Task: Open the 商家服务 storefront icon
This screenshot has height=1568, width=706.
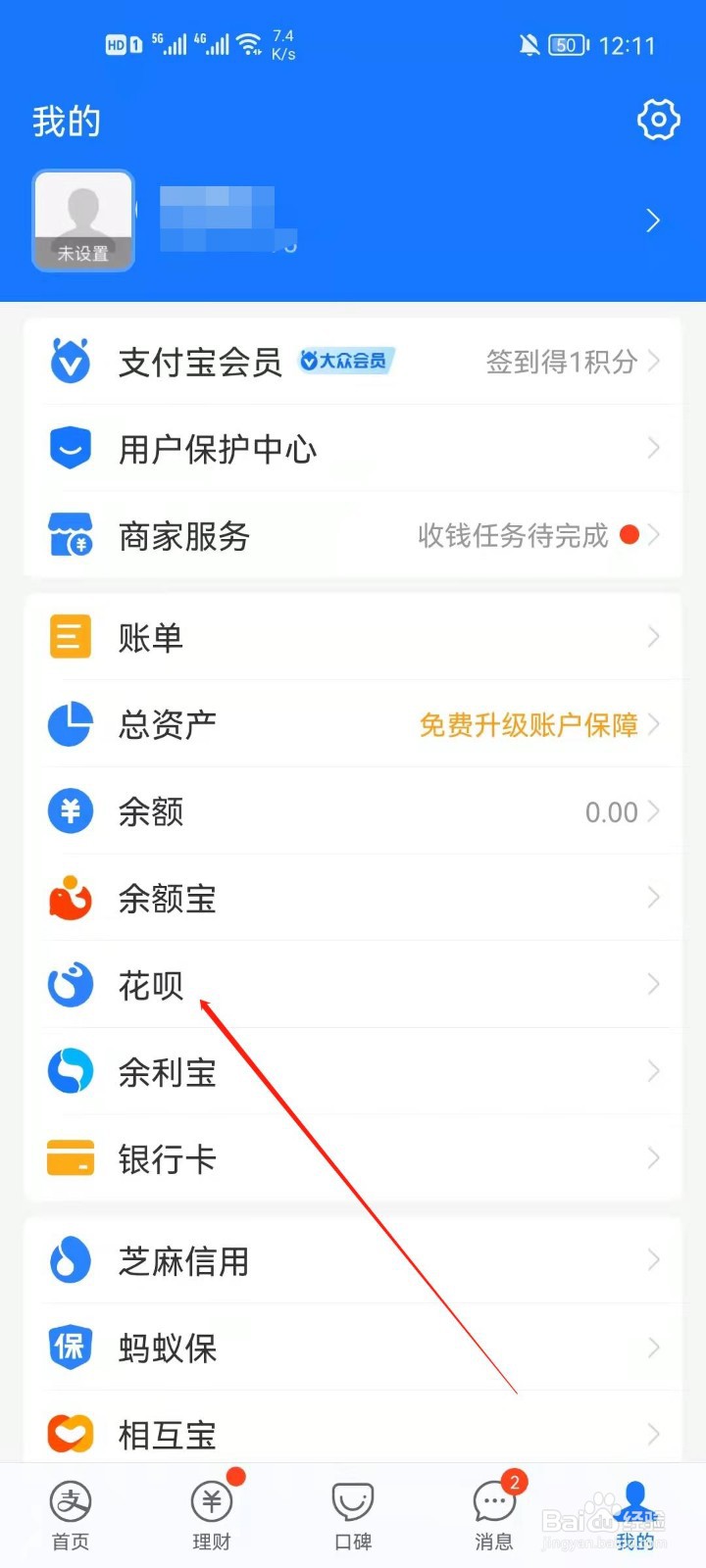Action: pos(69,535)
